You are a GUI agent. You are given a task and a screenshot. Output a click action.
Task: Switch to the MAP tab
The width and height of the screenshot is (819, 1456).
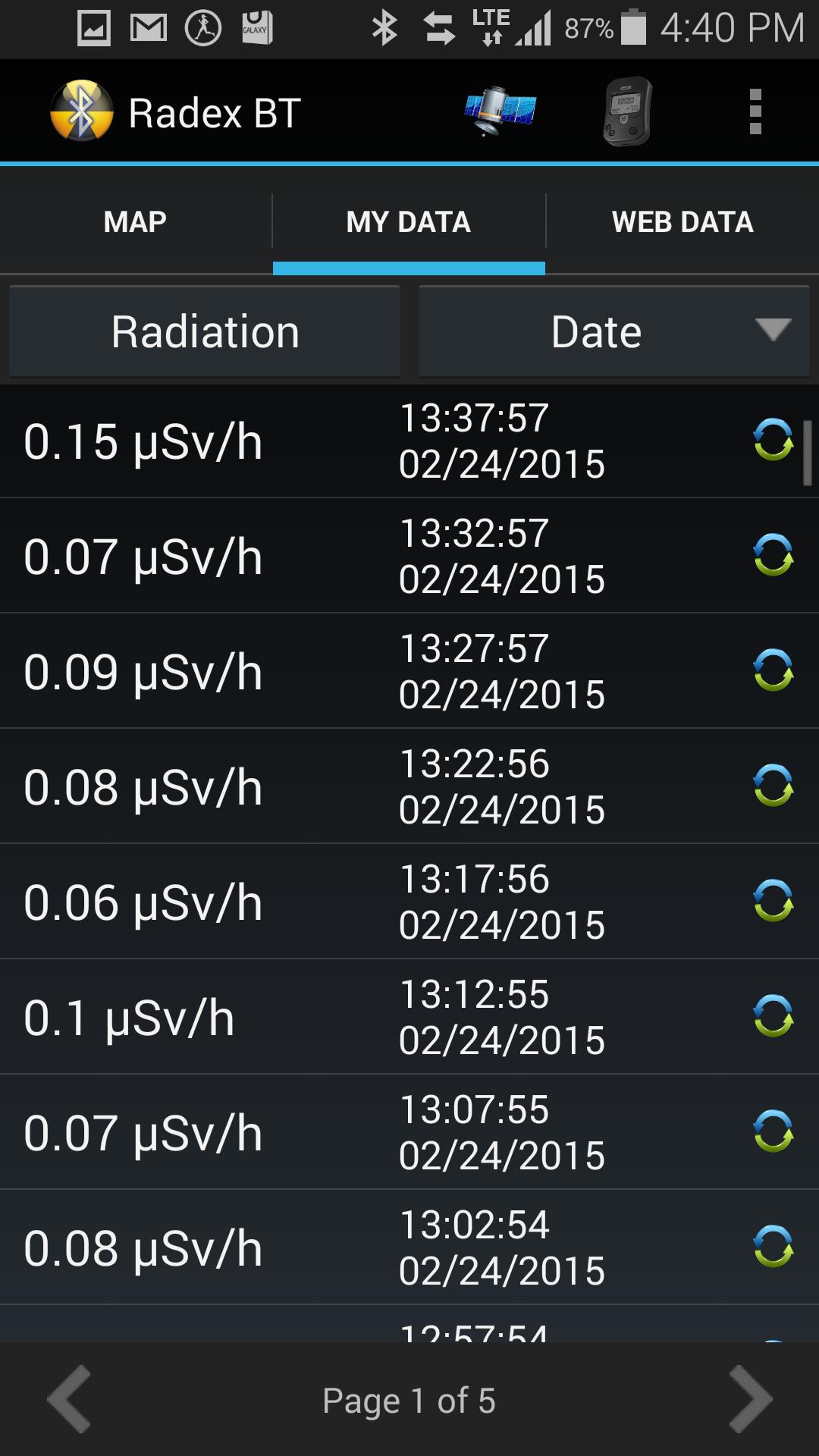point(135,221)
